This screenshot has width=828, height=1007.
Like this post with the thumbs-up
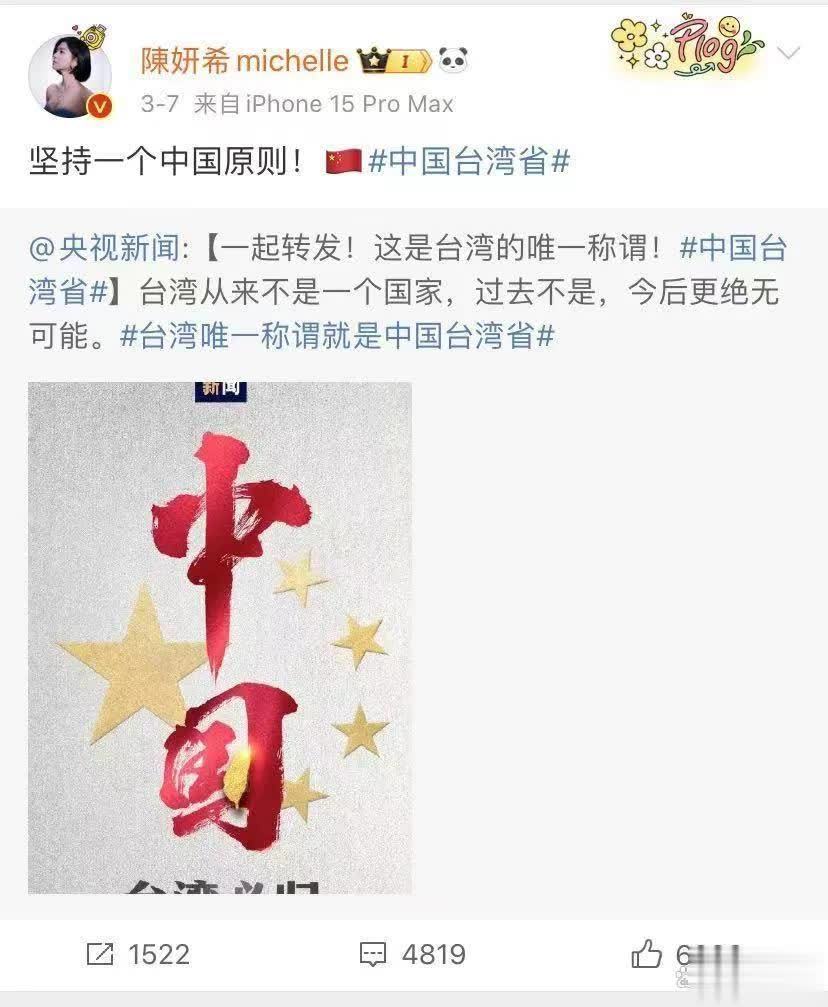click(x=648, y=954)
